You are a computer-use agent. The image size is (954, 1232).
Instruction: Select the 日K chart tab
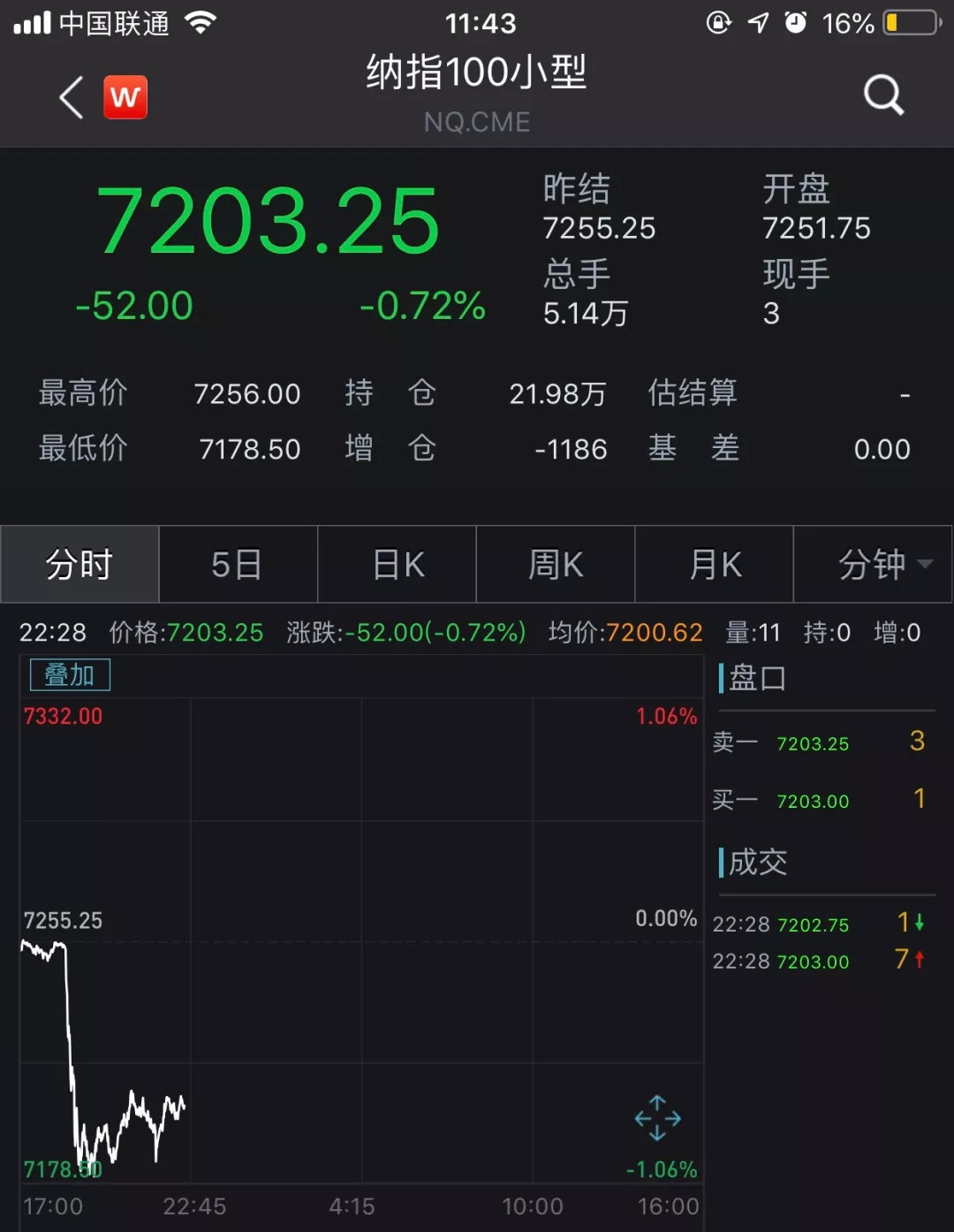coord(397,565)
